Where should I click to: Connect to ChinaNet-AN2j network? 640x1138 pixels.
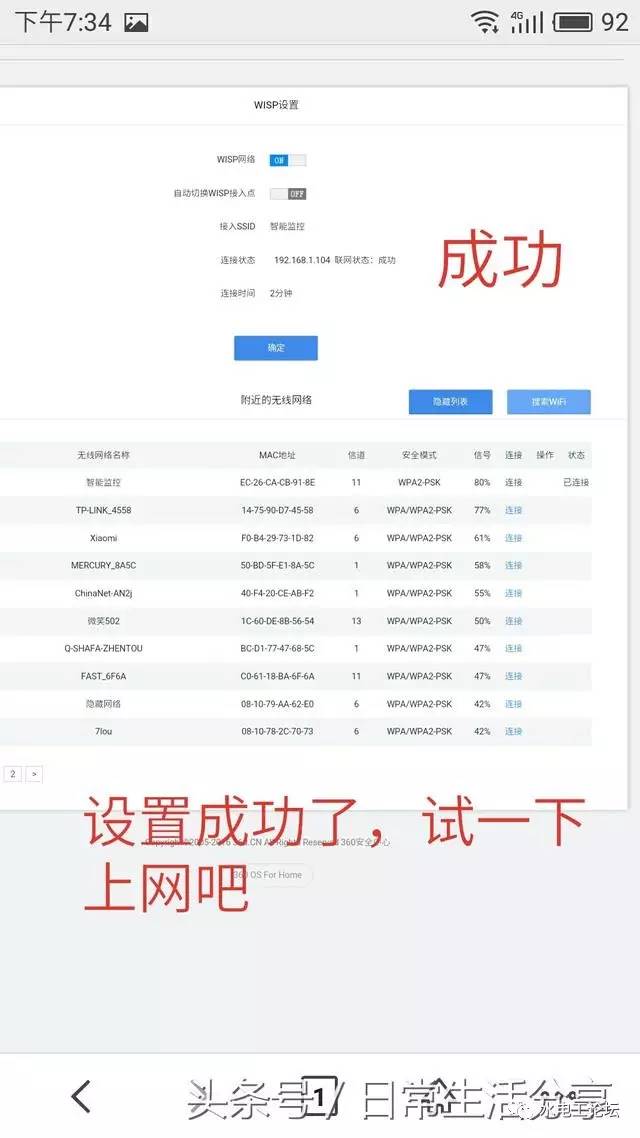(x=513, y=593)
